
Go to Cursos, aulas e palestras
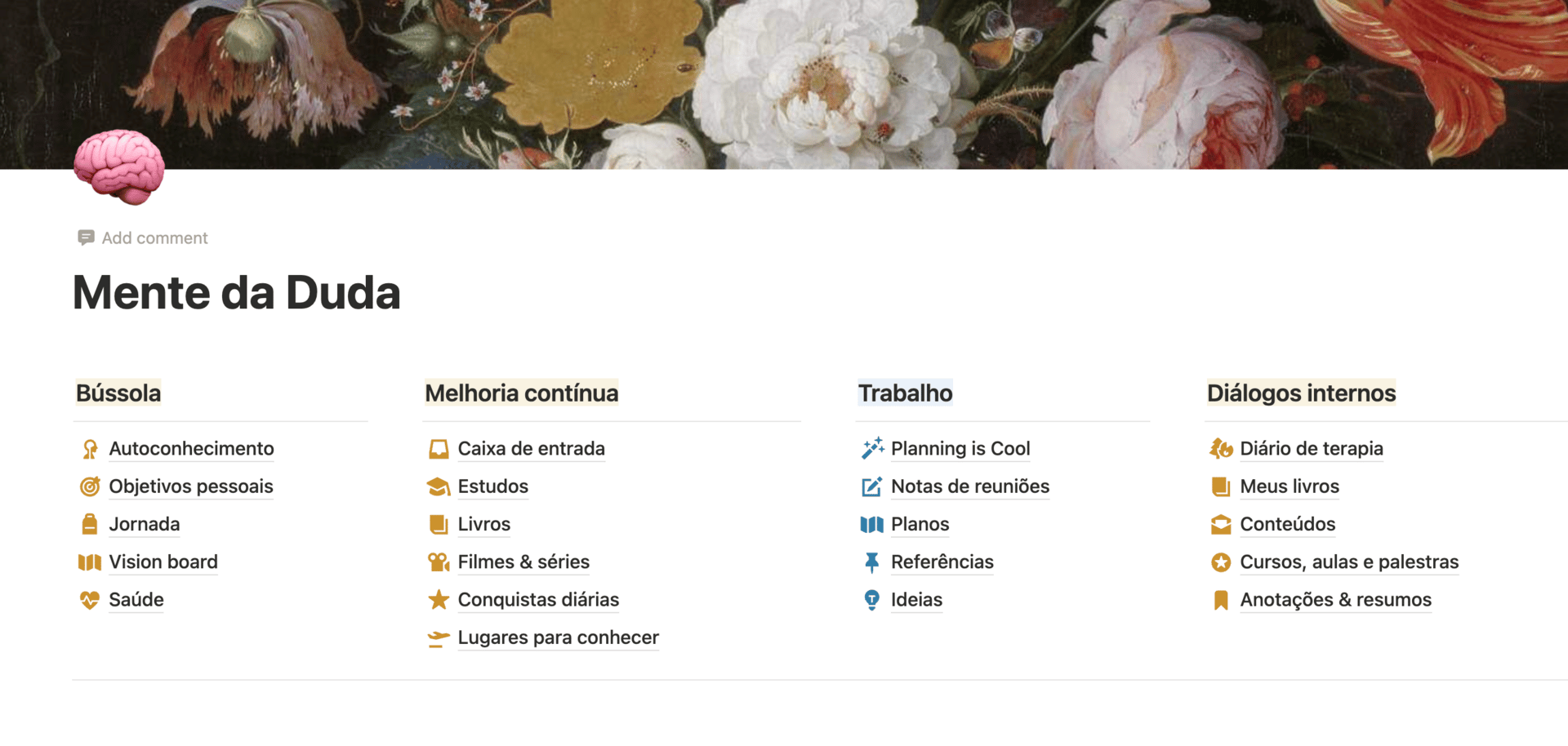tap(1348, 562)
